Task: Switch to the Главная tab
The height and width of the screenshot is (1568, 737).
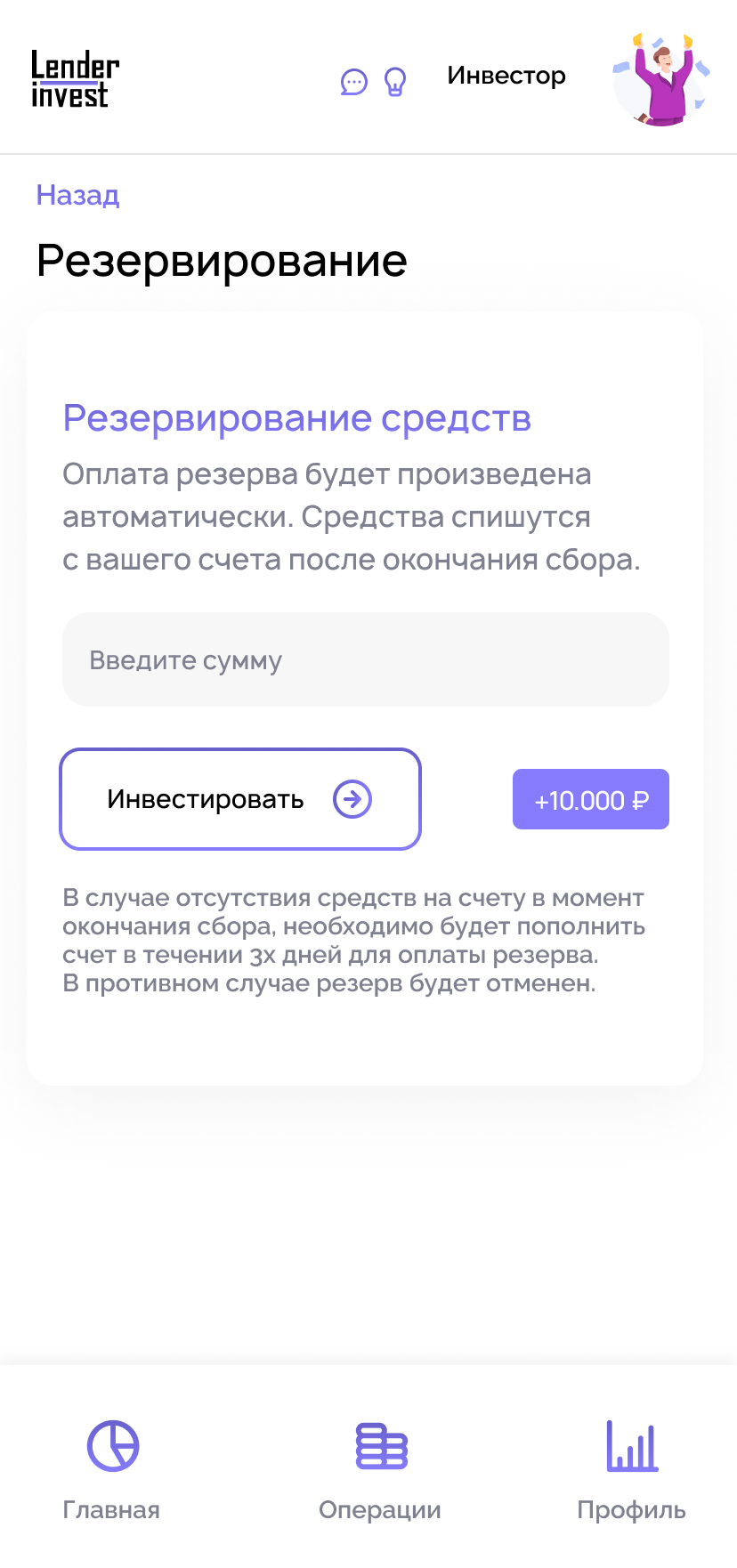Action: [112, 1468]
